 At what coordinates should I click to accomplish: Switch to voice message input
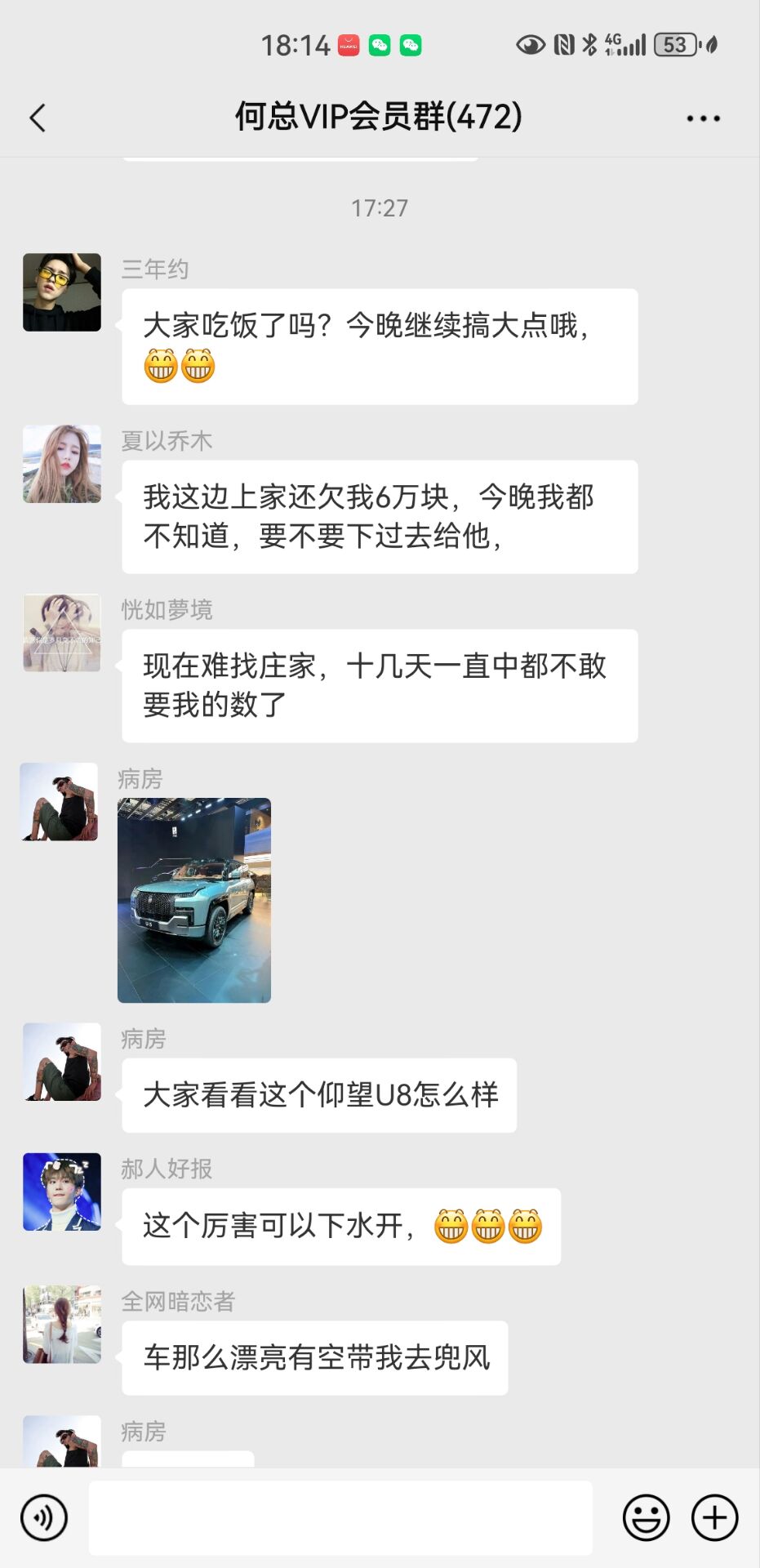point(44,1517)
